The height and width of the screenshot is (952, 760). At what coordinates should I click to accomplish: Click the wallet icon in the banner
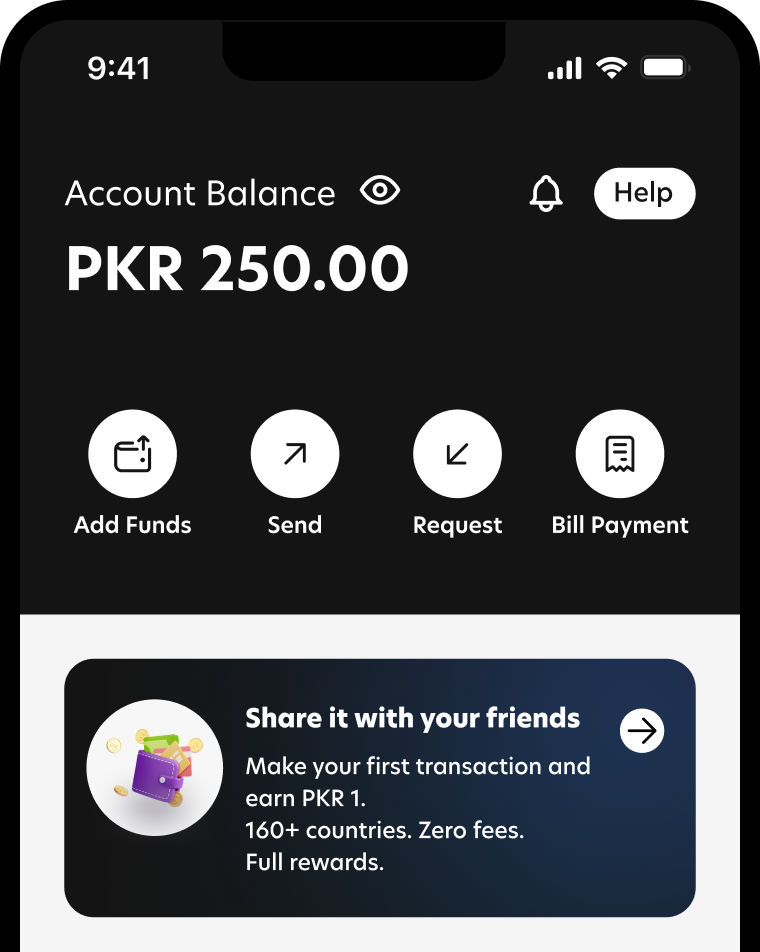pos(155,767)
